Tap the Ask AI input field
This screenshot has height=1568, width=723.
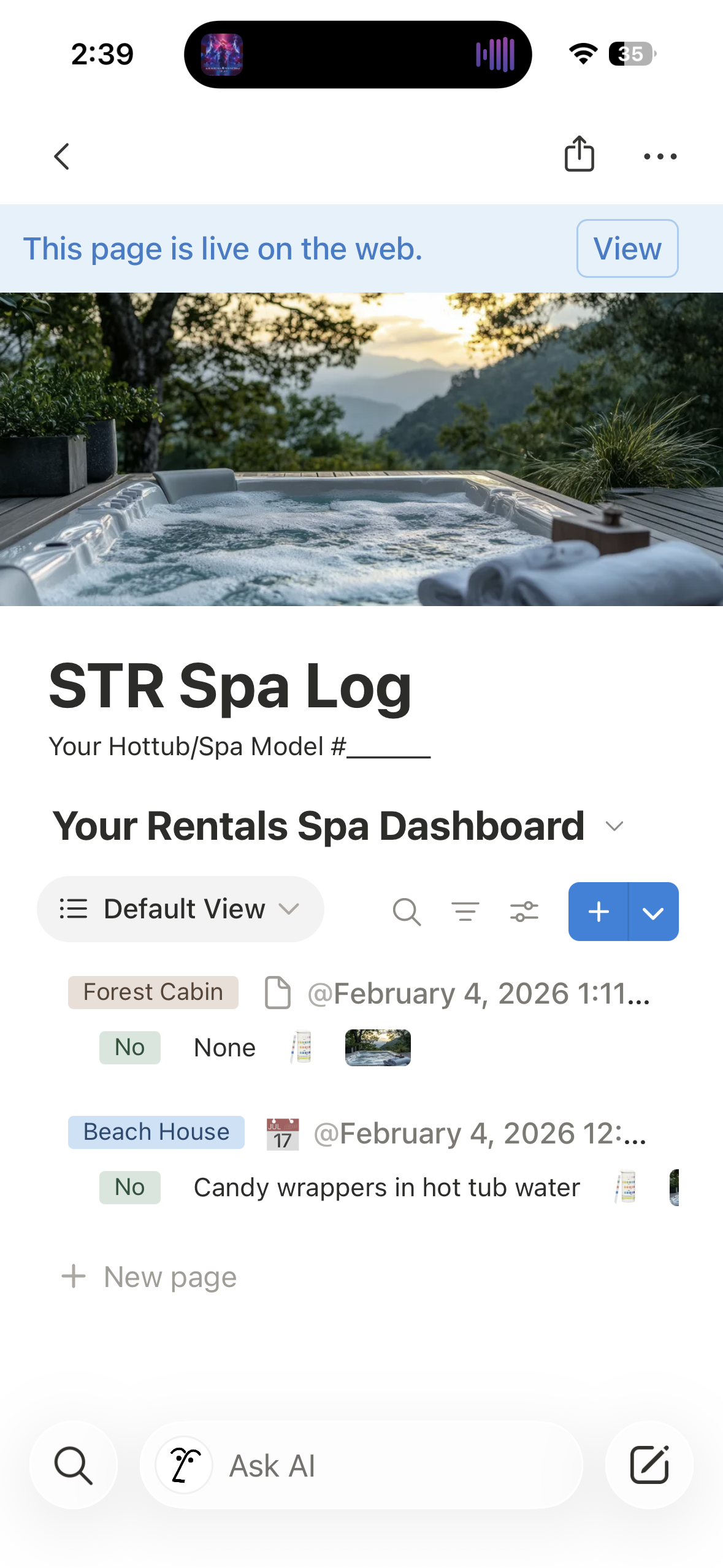361,1466
